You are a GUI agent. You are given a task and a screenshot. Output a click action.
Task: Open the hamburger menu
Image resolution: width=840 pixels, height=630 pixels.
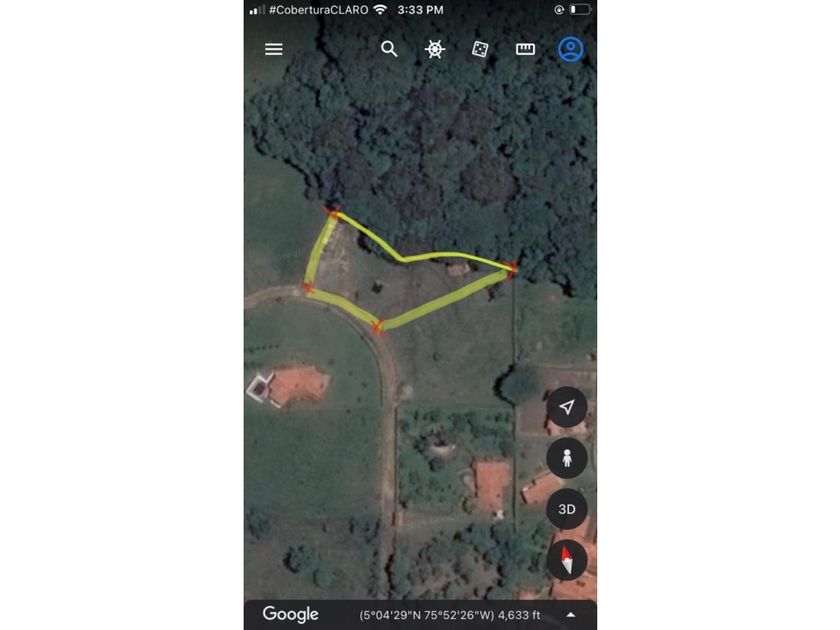tap(274, 49)
